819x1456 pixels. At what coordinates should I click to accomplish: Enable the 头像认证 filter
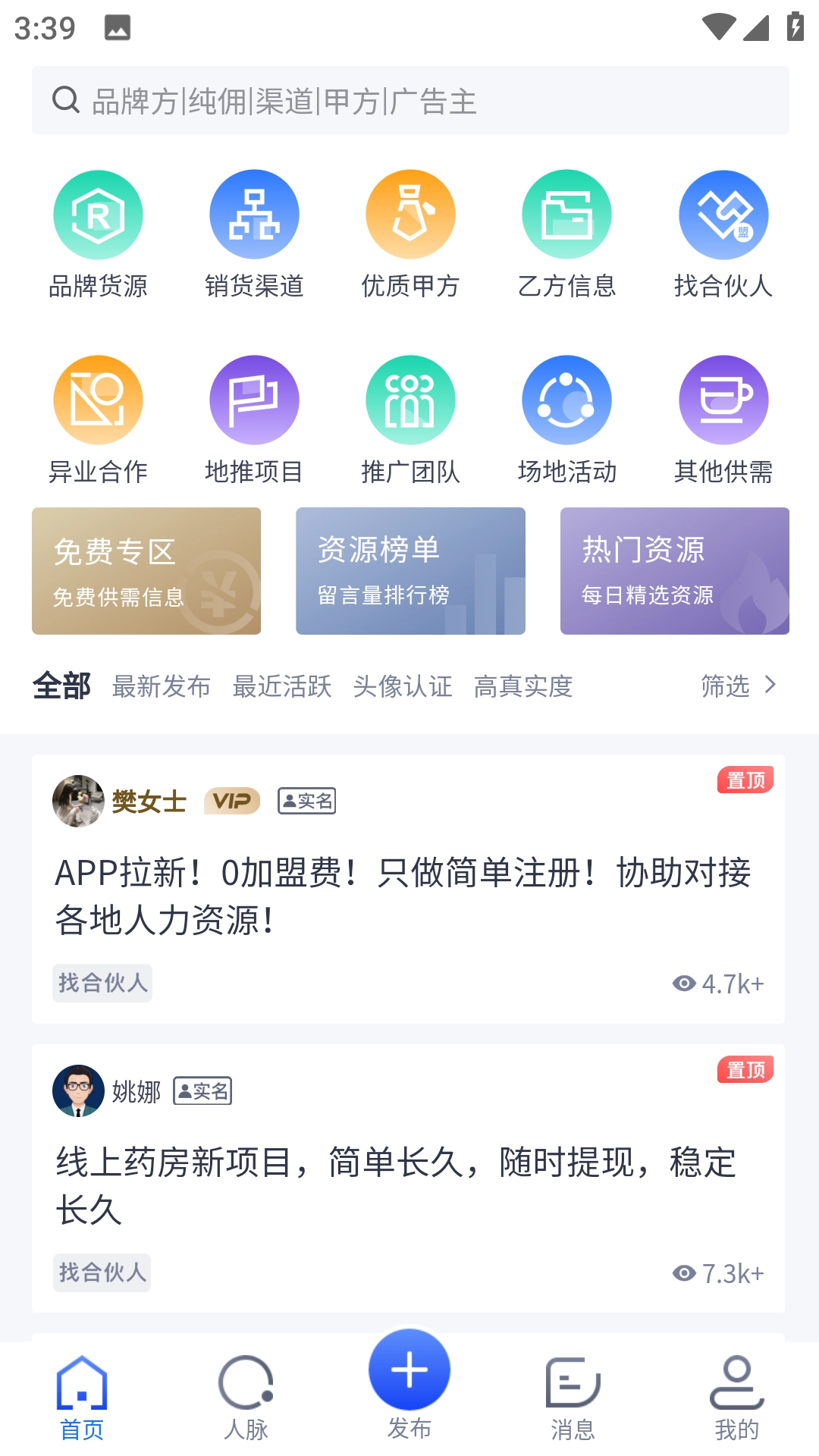click(404, 687)
